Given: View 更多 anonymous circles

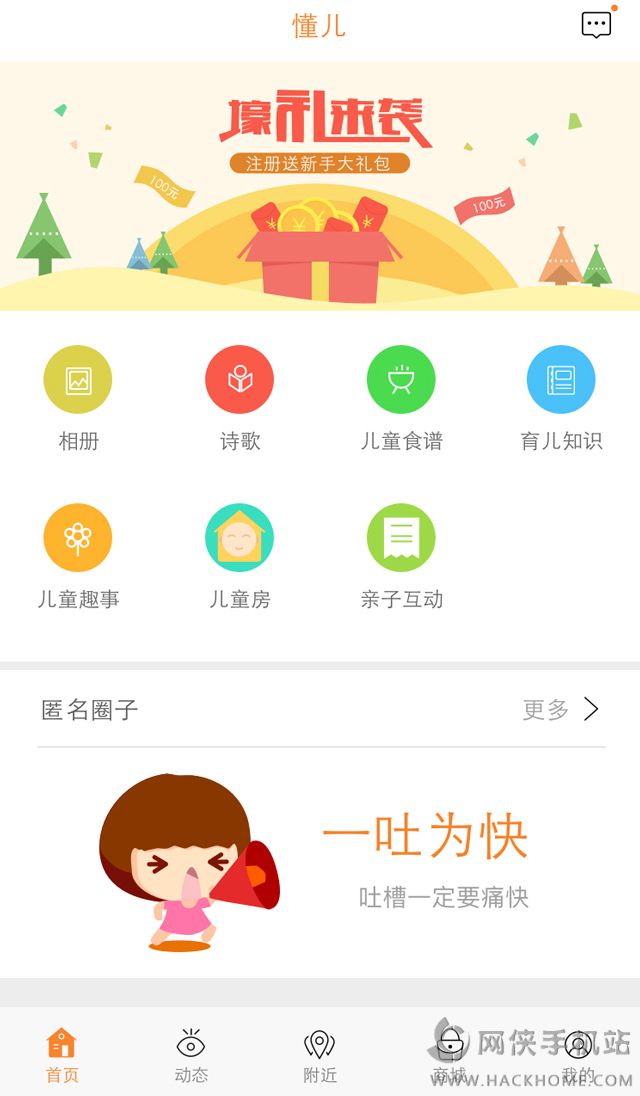Looking at the screenshot, I should tap(561, 710).
